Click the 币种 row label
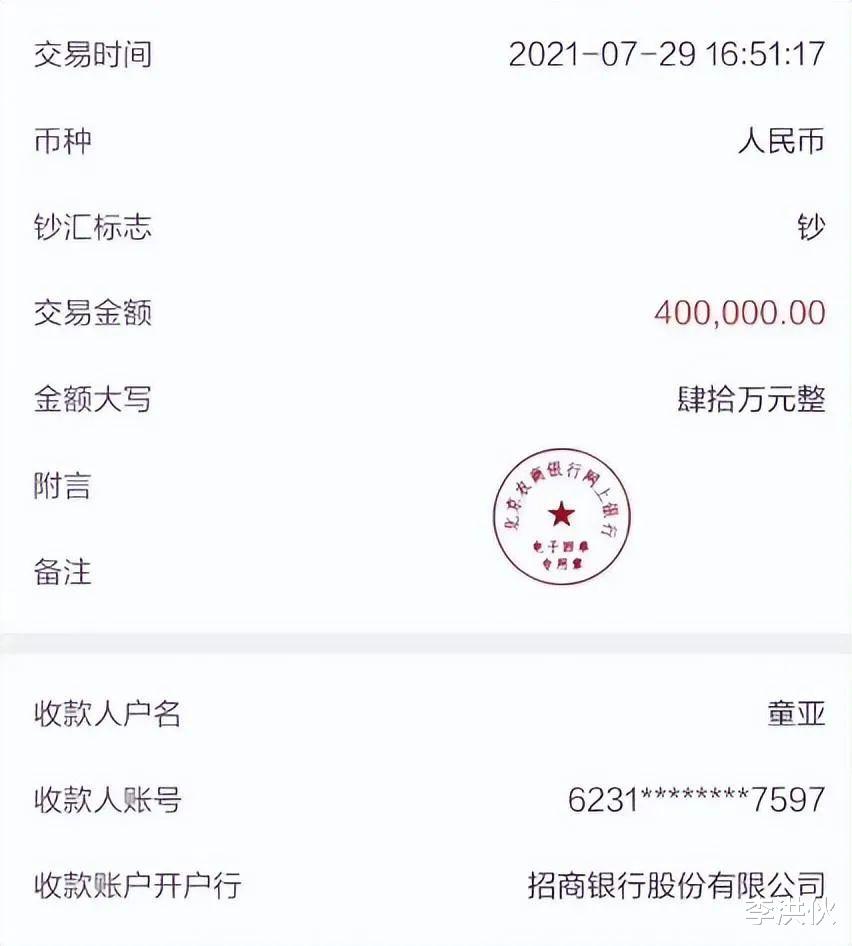The image size is (852, 946). click(62, 142)
